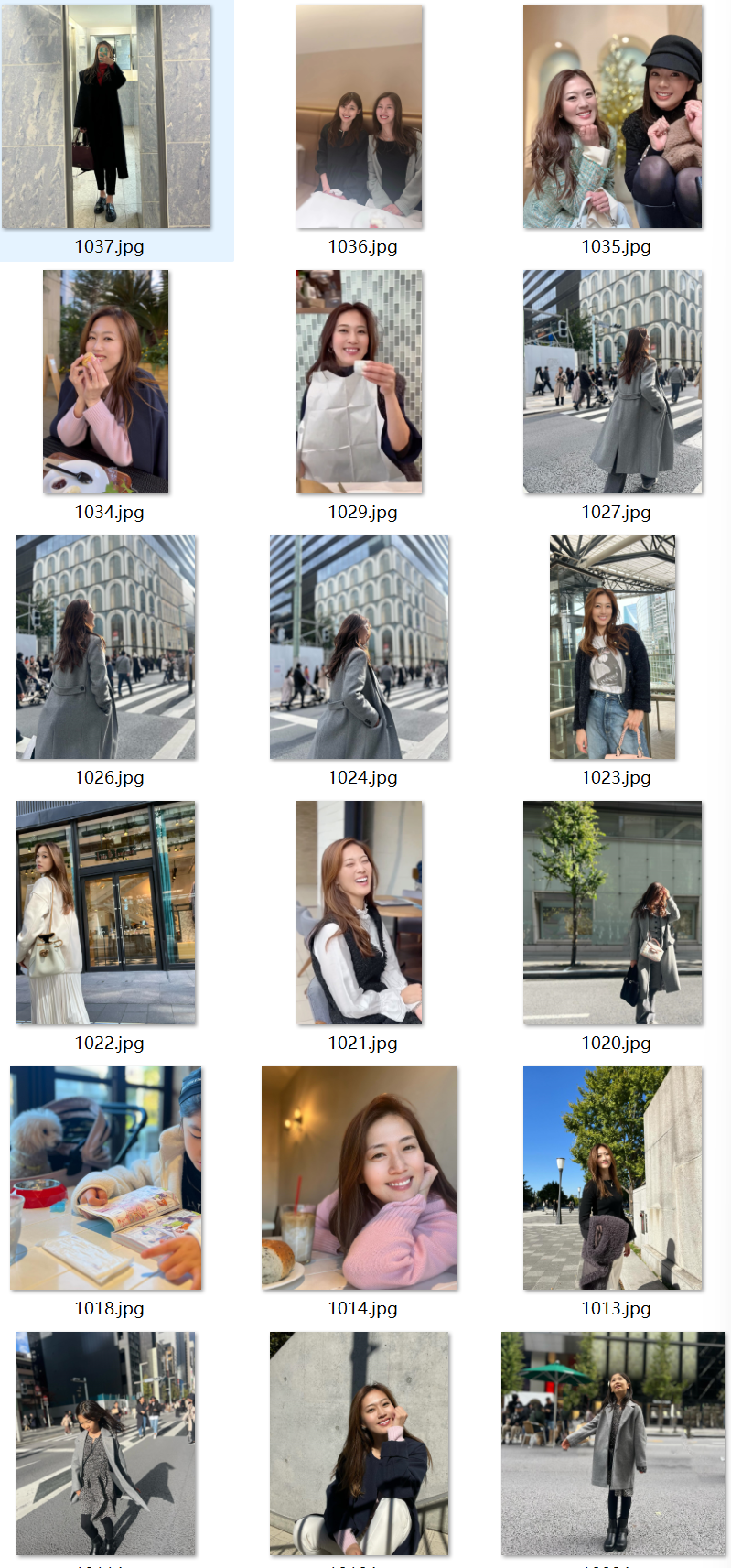View the 1021.jpg photo
The height and width of the screenshot is (1568, 731).
[x=360, y=913]
